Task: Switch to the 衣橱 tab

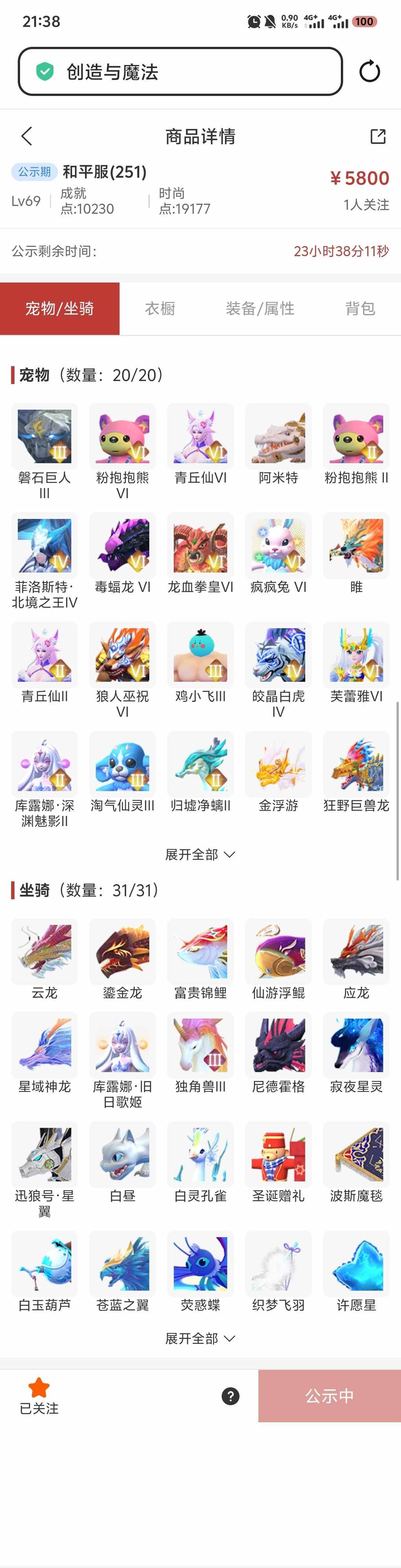Action: pos(160,309)
